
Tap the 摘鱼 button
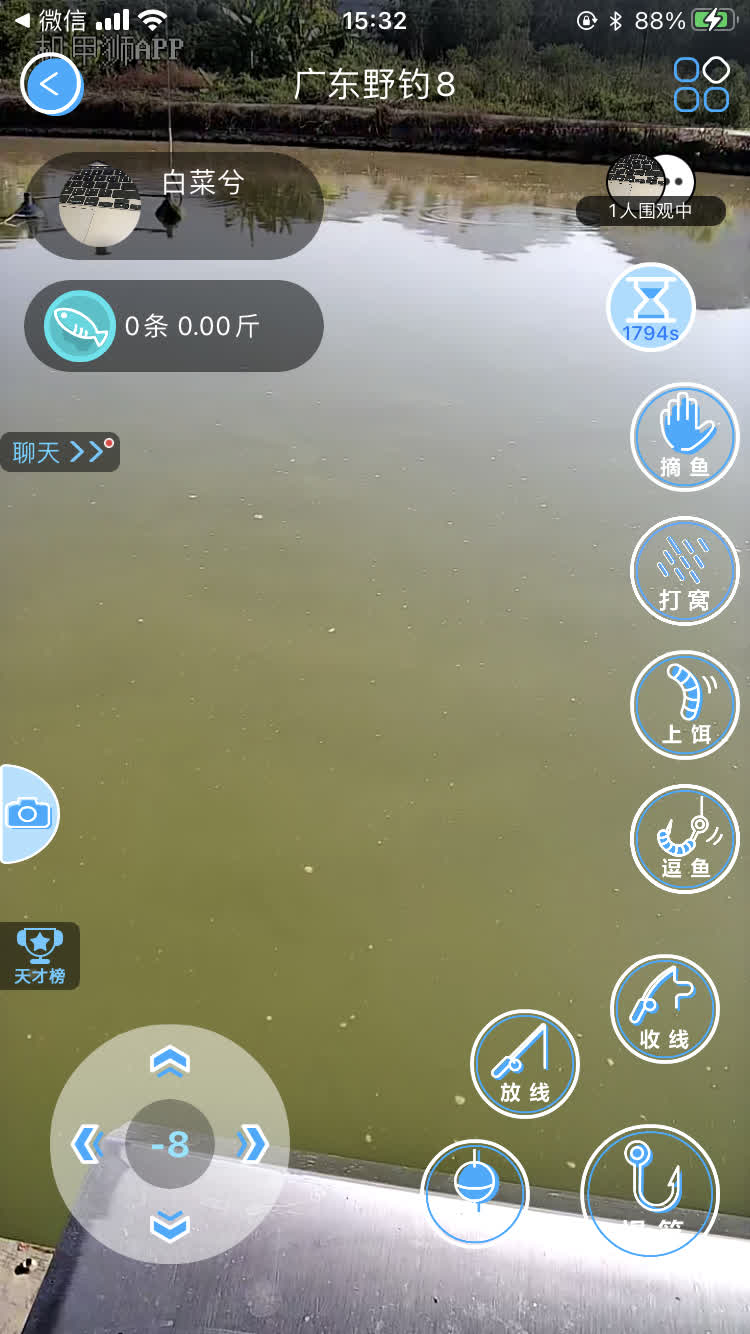click(x=684, y=437)
